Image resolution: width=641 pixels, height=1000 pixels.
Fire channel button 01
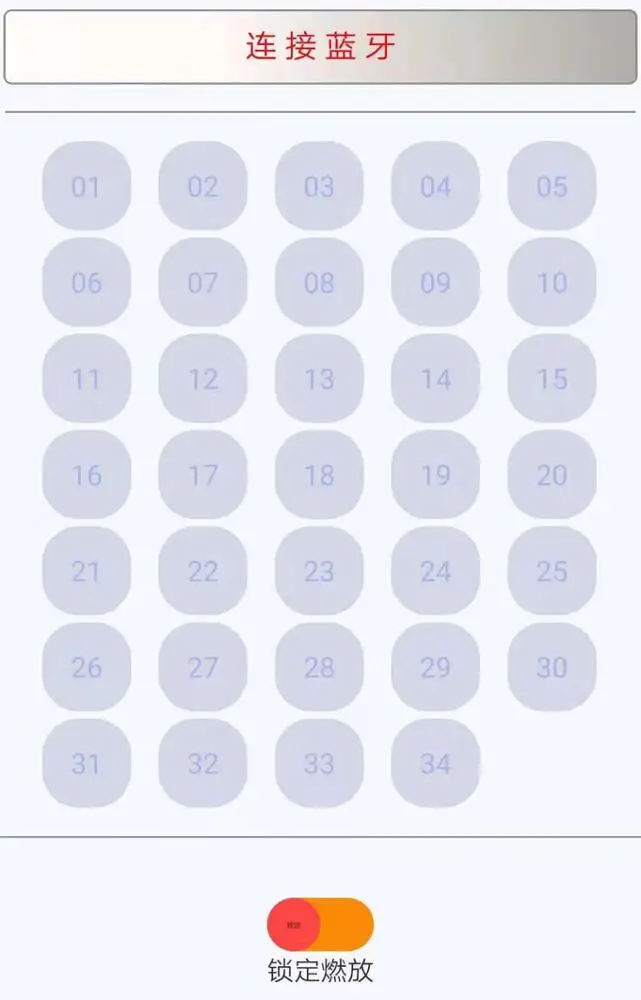click(x=86, y=187)
